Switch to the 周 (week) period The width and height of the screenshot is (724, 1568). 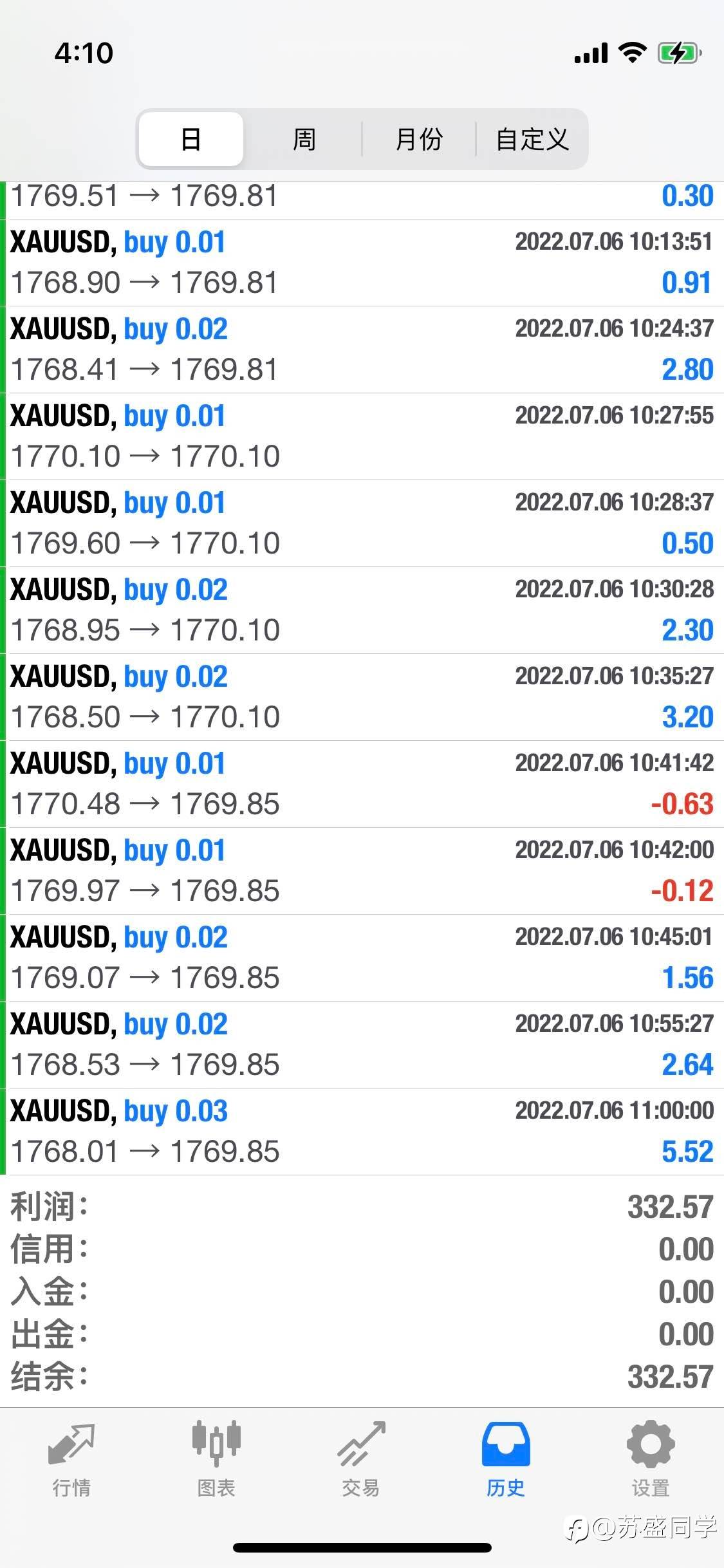click(304, 139)
